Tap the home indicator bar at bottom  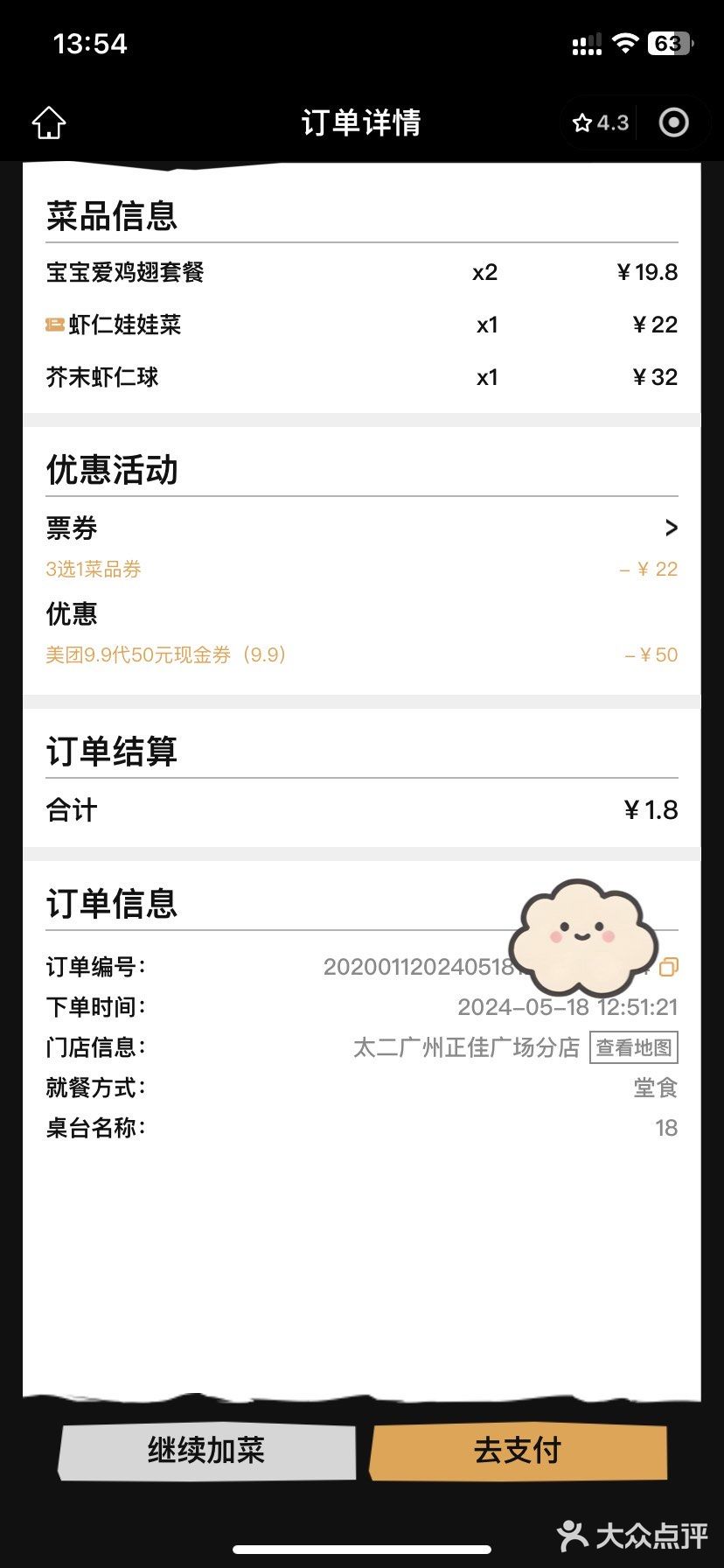point(362,1551)
